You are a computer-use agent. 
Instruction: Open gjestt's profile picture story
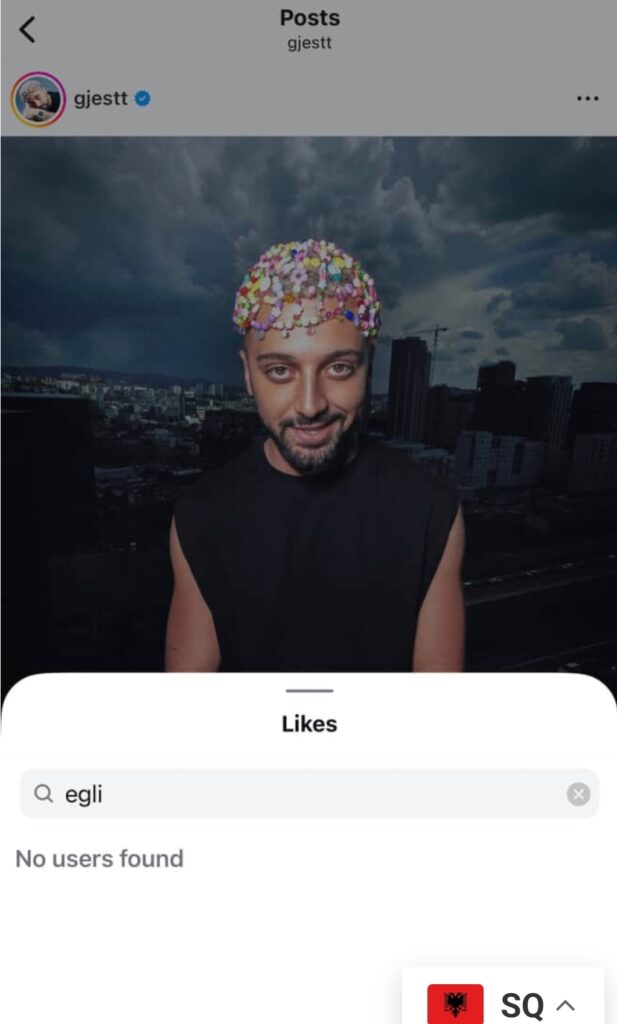(x=38, y=99)
